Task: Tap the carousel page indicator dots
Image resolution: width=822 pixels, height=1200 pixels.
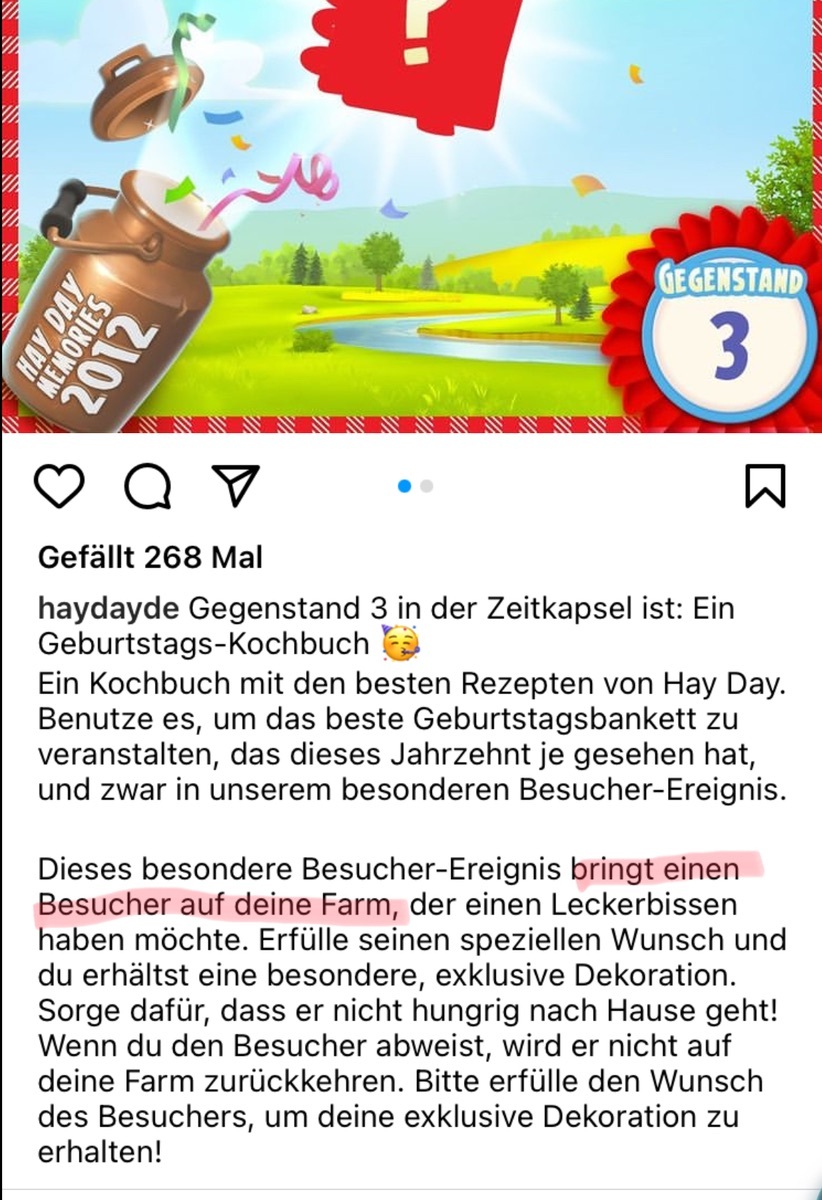Action: click(415, 486)
